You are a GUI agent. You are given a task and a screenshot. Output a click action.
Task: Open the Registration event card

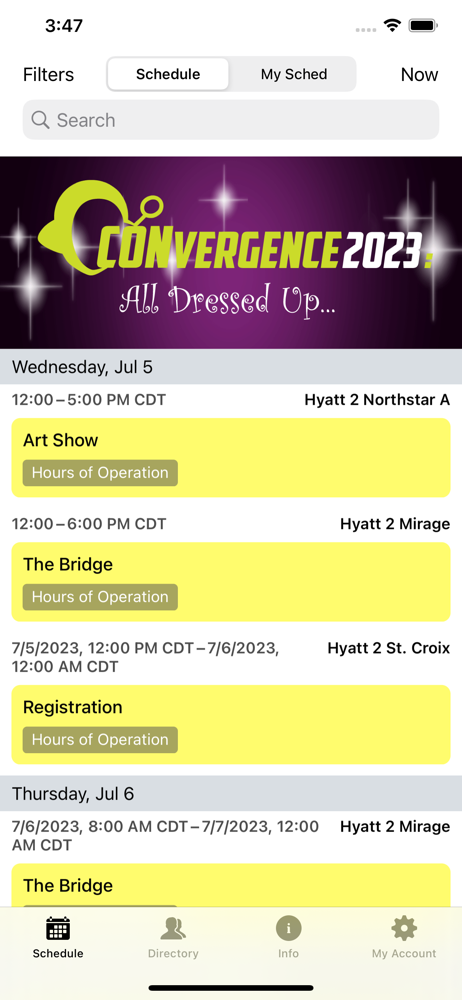231,724
